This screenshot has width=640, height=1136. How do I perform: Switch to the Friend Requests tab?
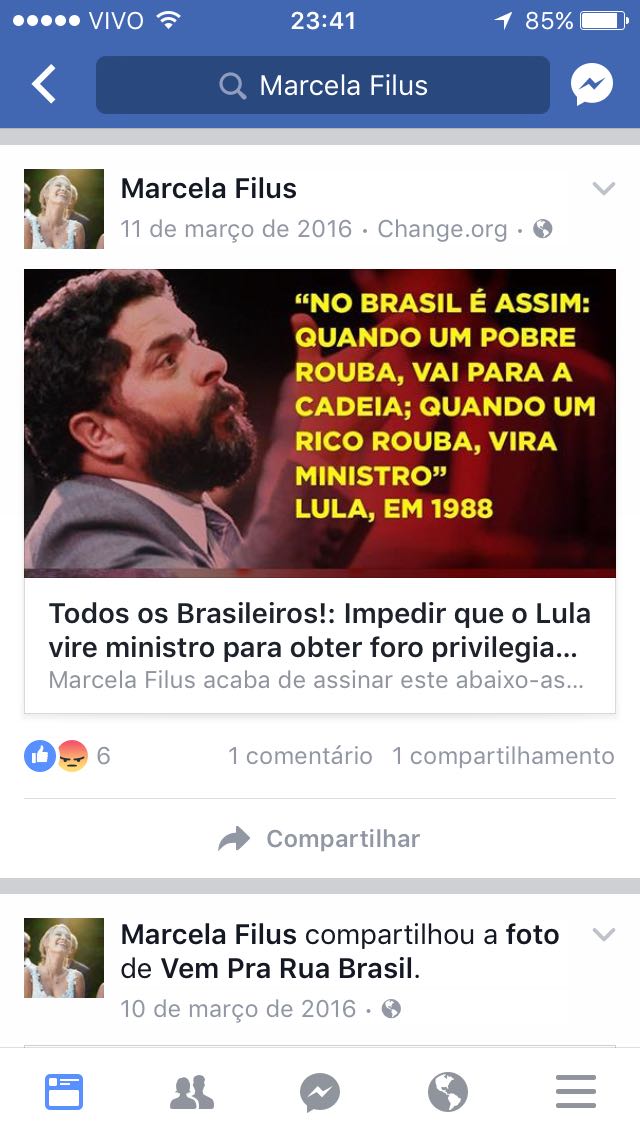point(192,1092)
